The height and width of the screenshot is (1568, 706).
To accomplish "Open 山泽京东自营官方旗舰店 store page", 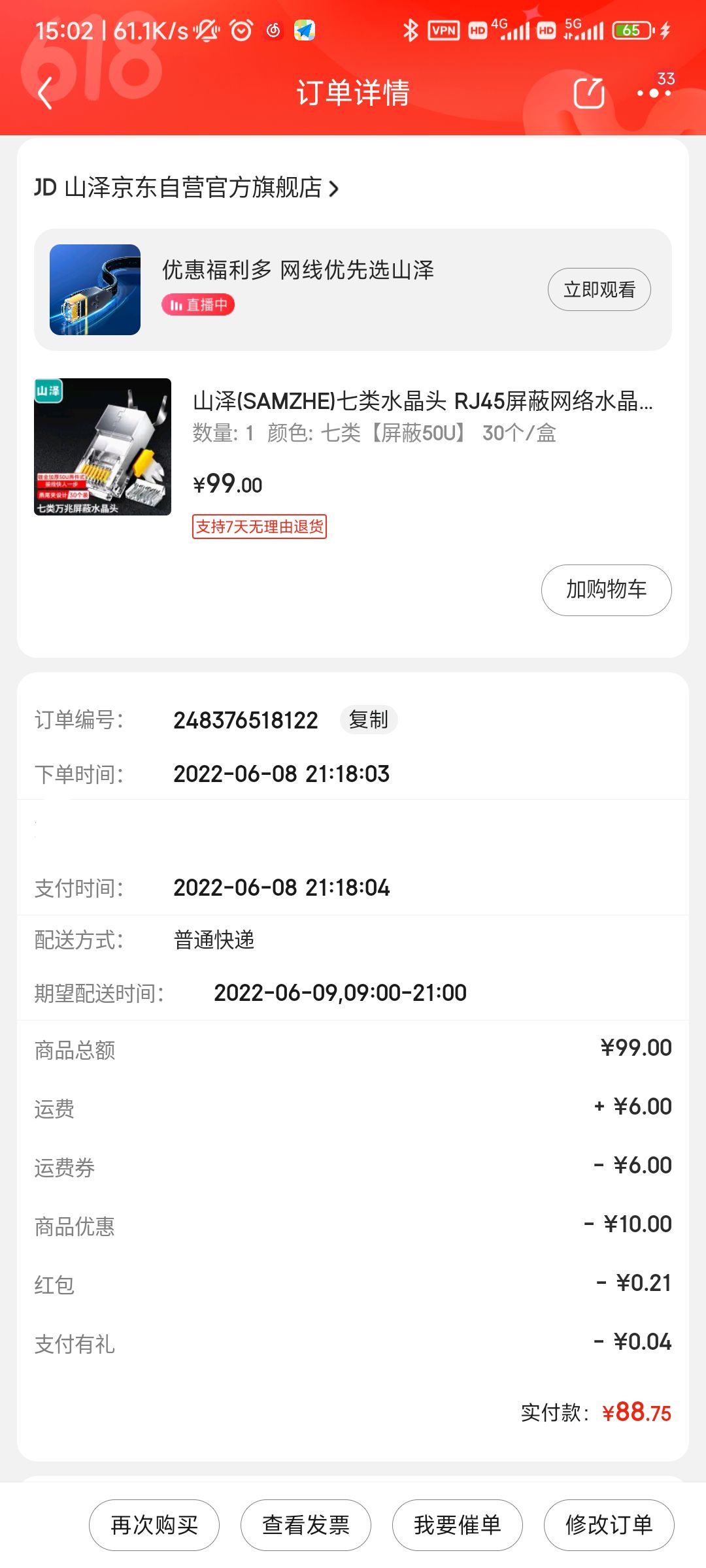I will pyautogui.click(x=187, y=188).
